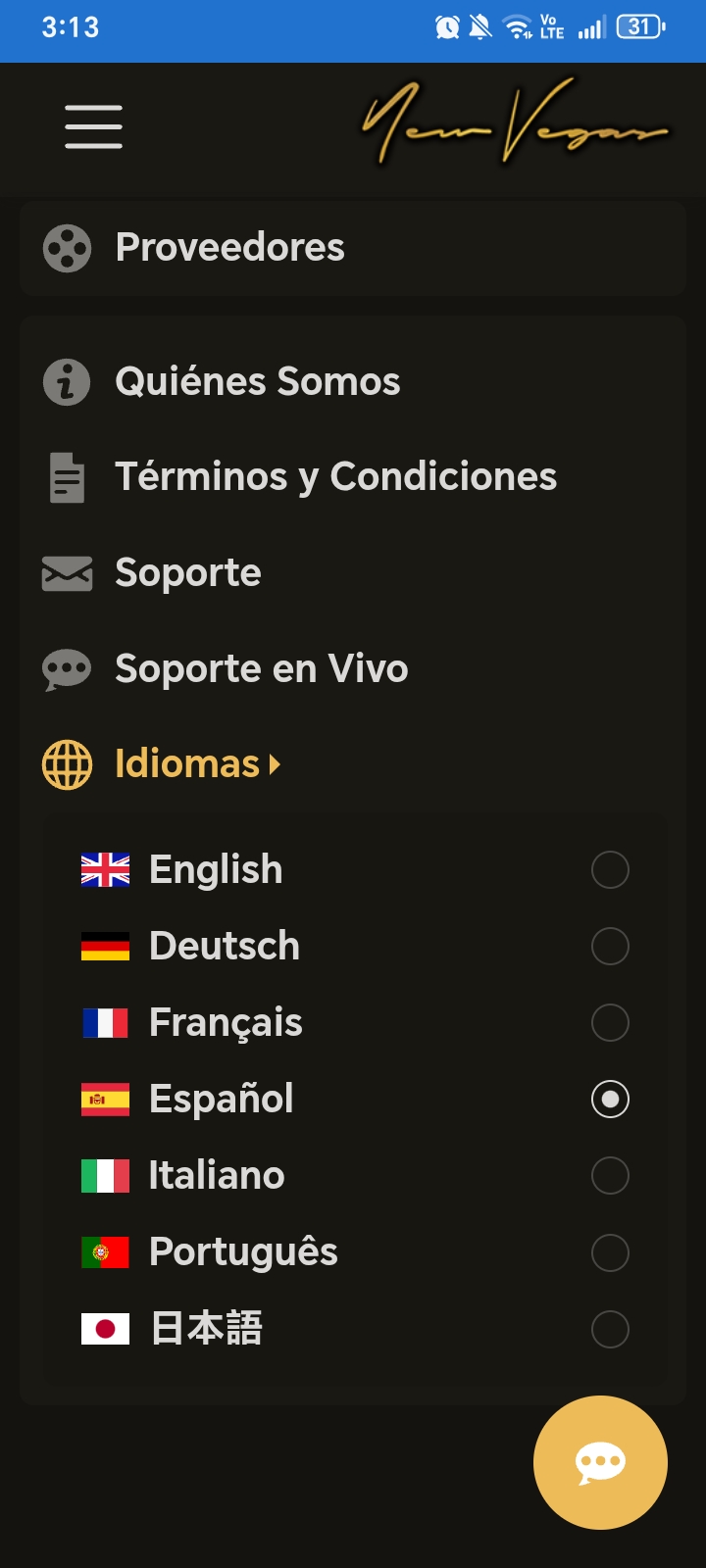Select English as the language

(609, 870)
